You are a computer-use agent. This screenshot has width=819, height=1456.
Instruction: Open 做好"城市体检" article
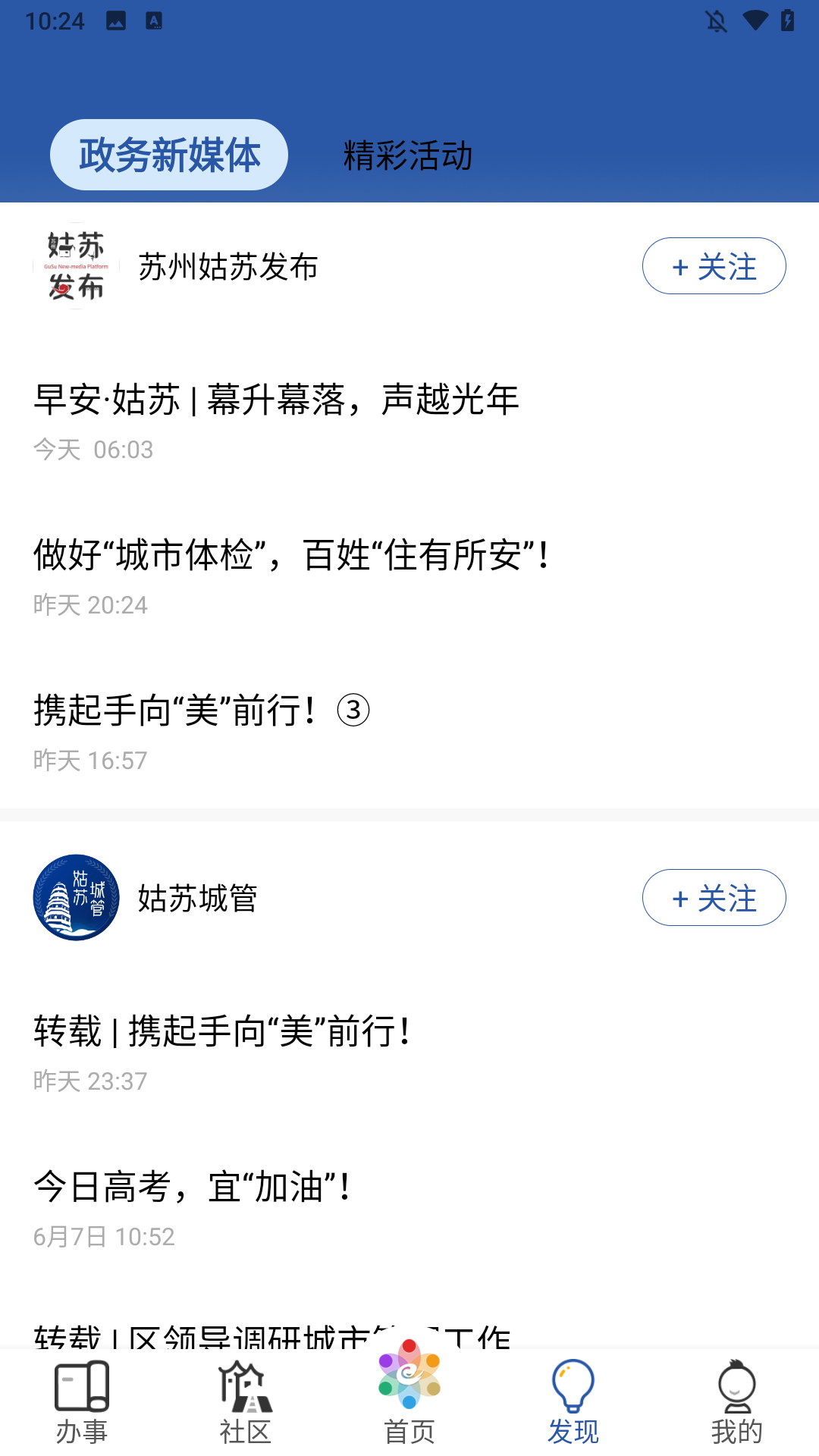tap(291, 556)
